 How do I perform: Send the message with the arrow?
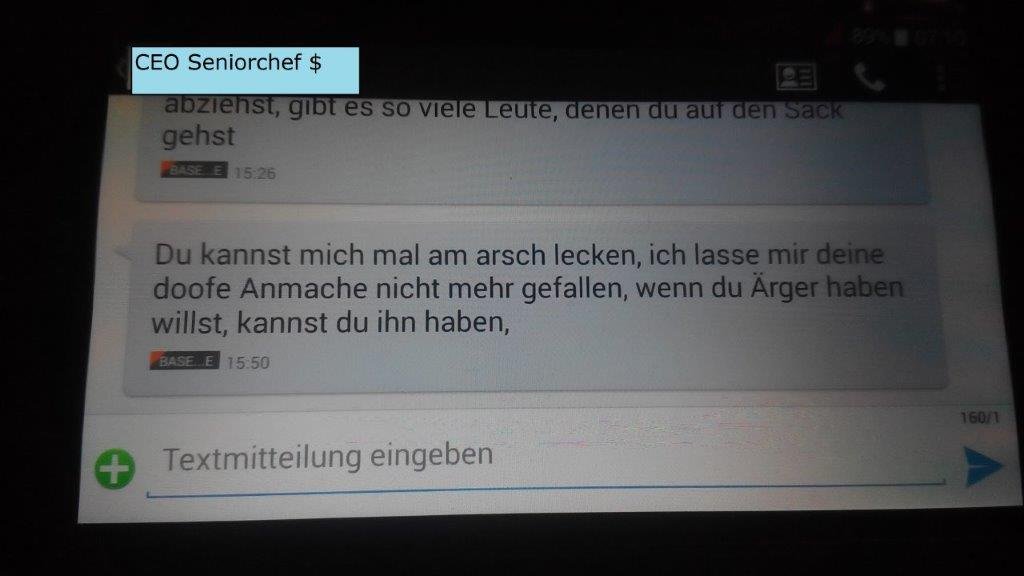click(982, 467)
